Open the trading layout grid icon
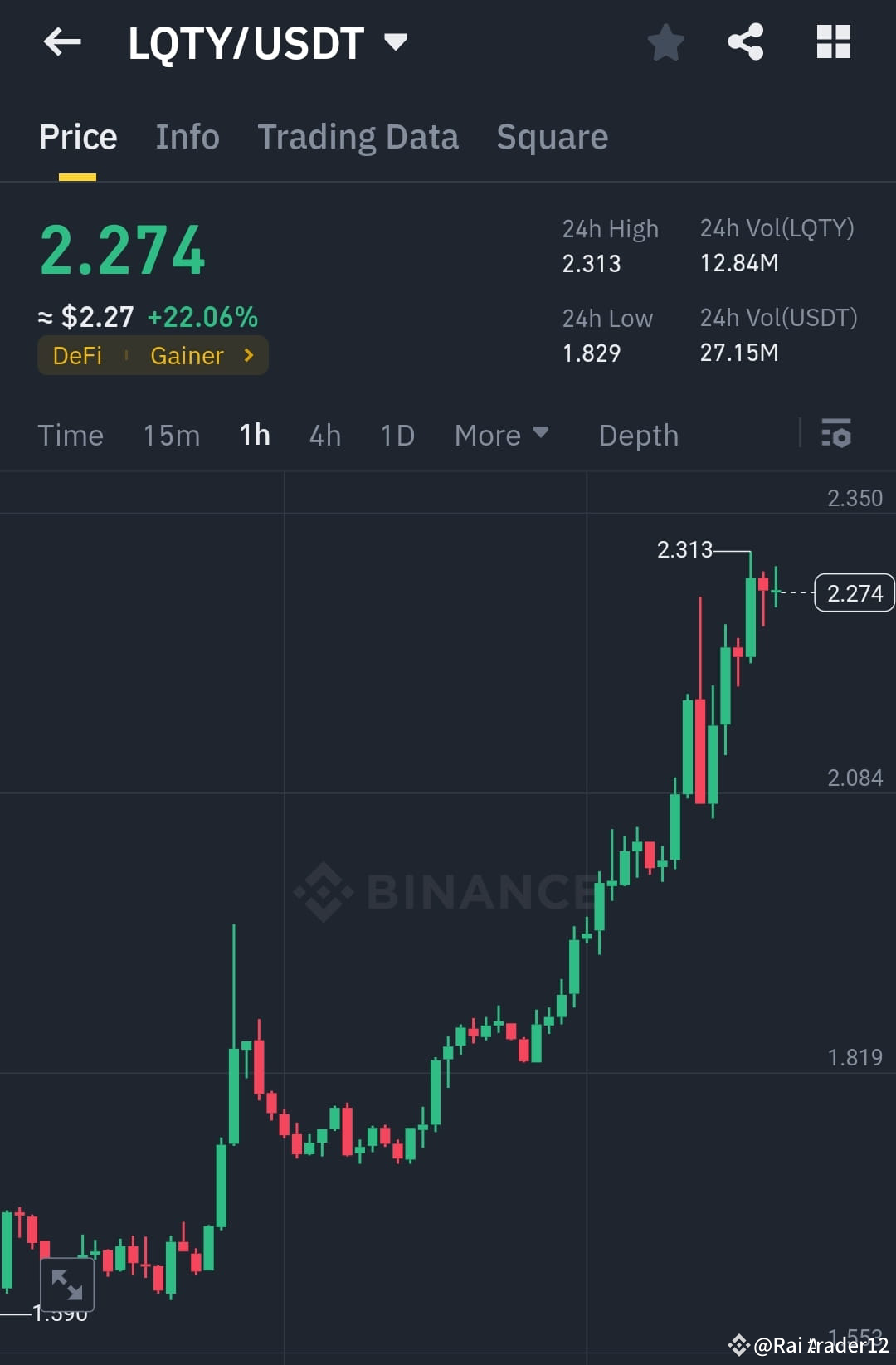Viewport: 896px width, 1365px height. (833, 42)
